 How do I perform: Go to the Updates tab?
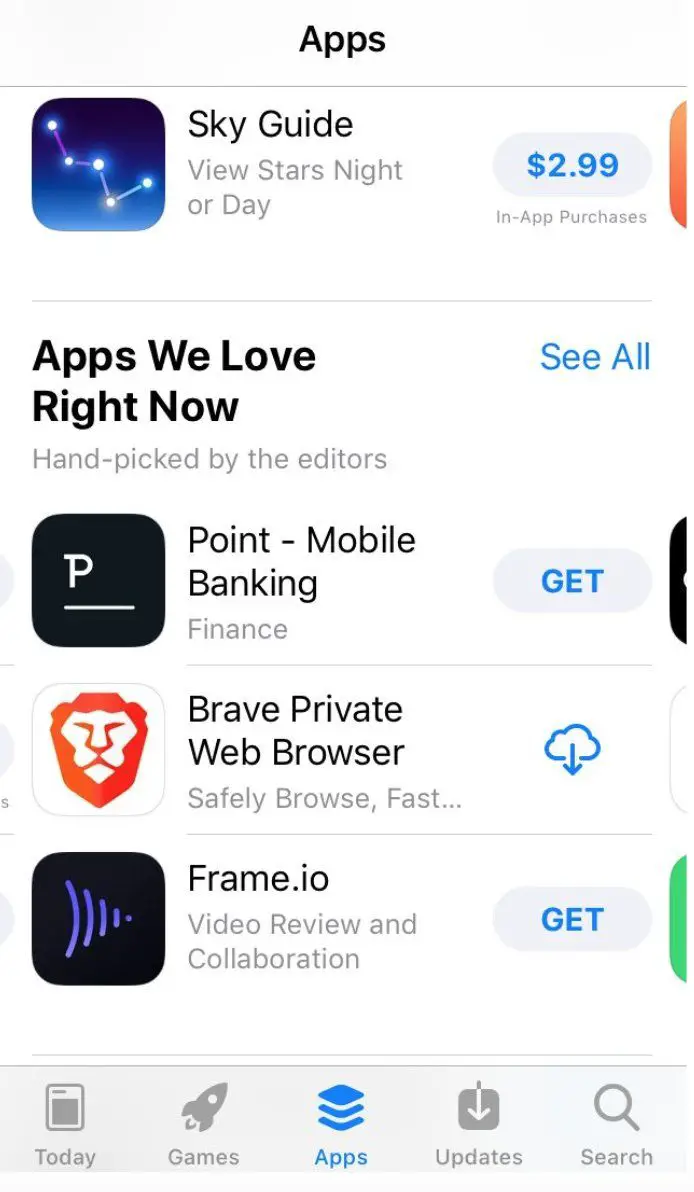[479, 1126]
